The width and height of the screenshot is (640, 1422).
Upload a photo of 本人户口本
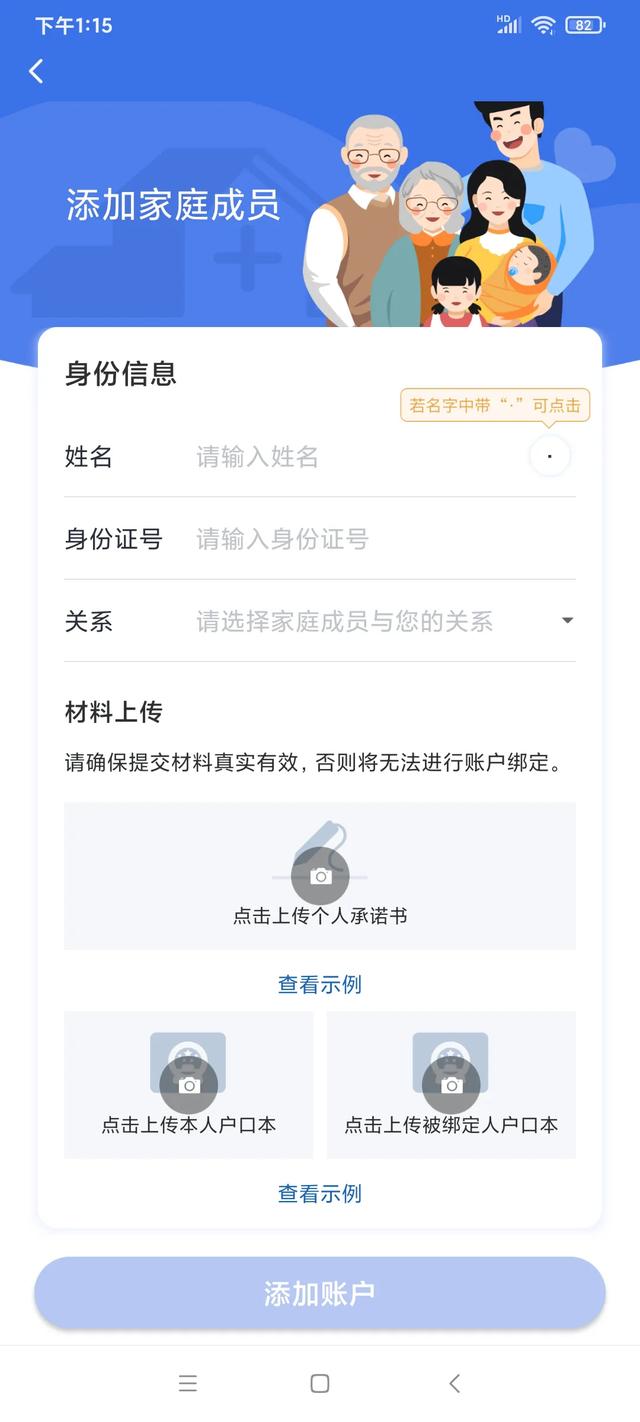(x=189, y=1084)
